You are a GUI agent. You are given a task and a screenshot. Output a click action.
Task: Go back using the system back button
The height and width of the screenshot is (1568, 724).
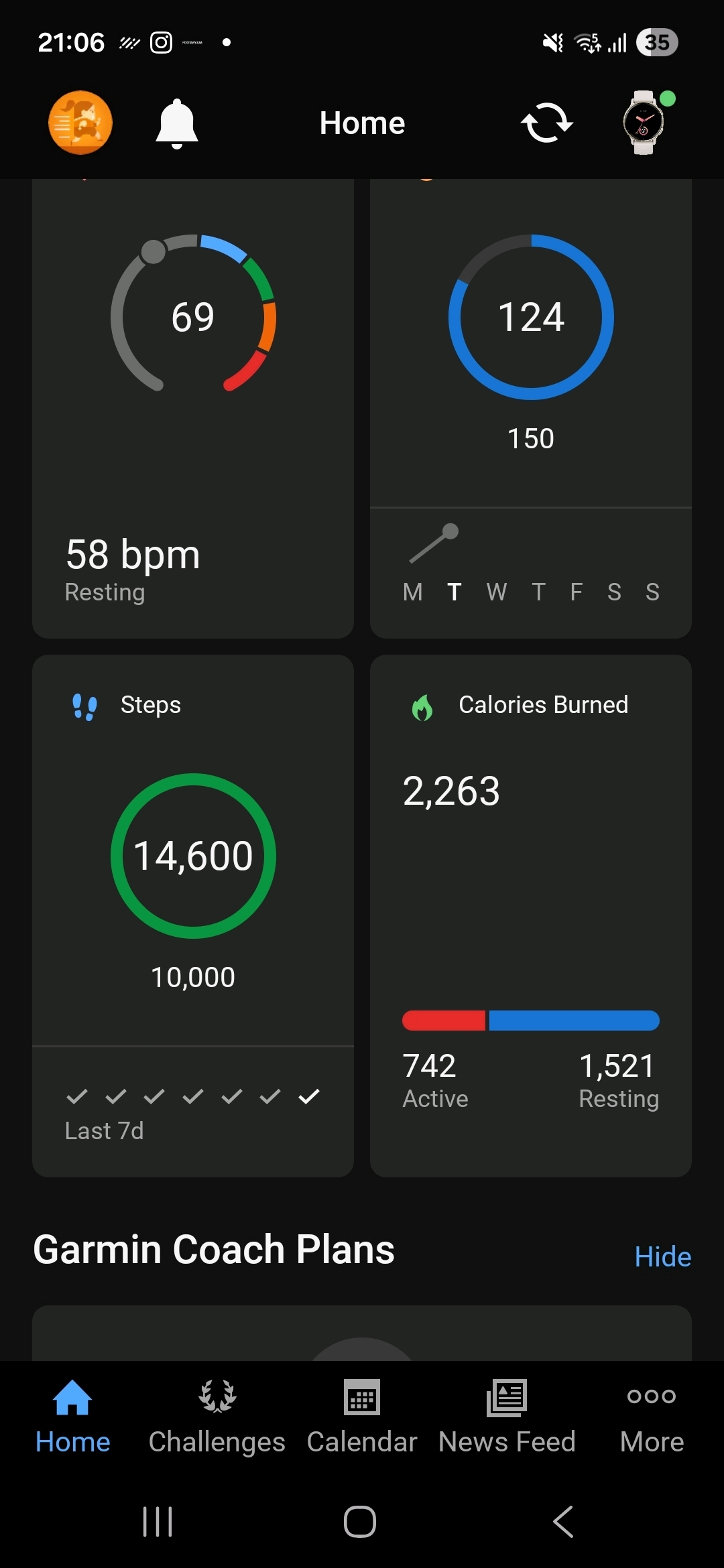(x=564, y=1521)
